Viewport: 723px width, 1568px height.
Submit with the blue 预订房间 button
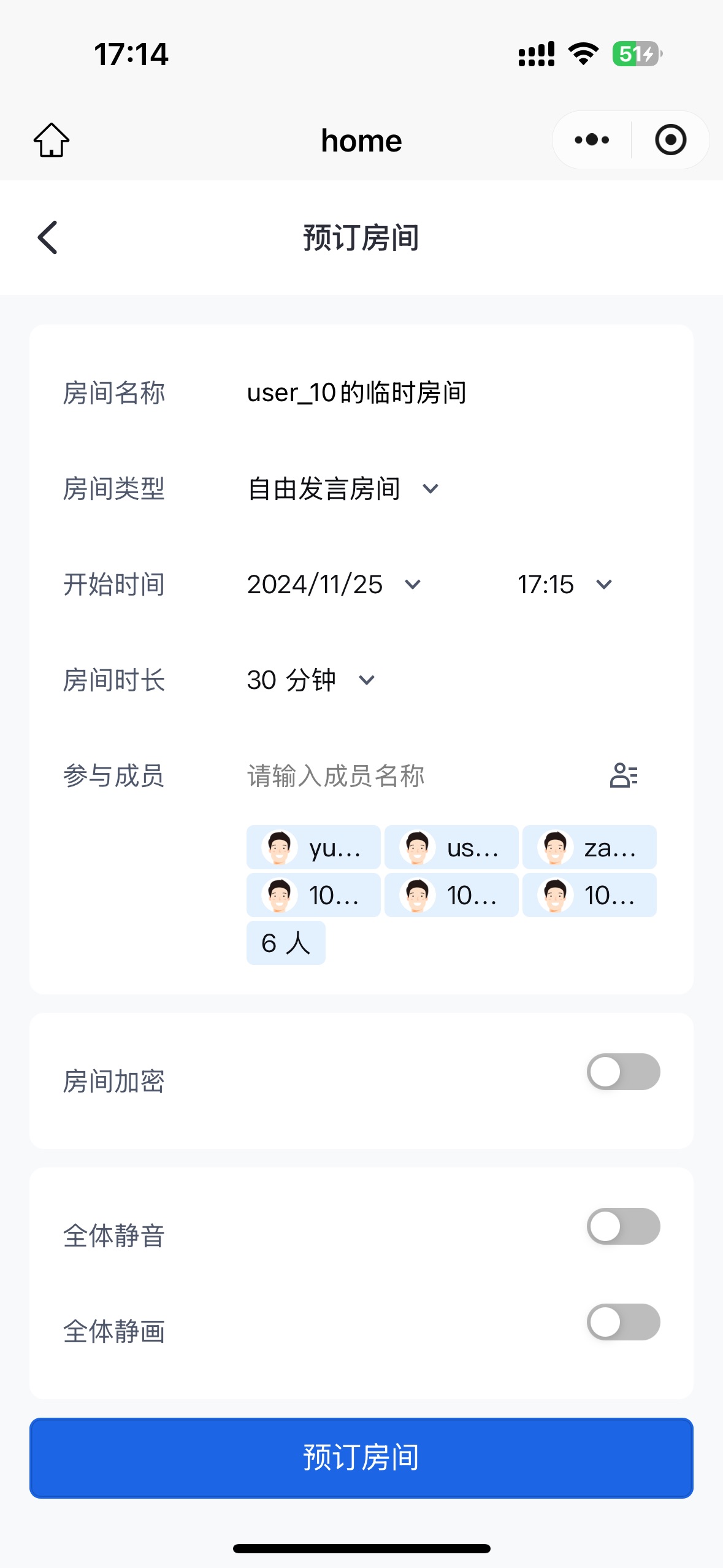[x=361, y=1458]
